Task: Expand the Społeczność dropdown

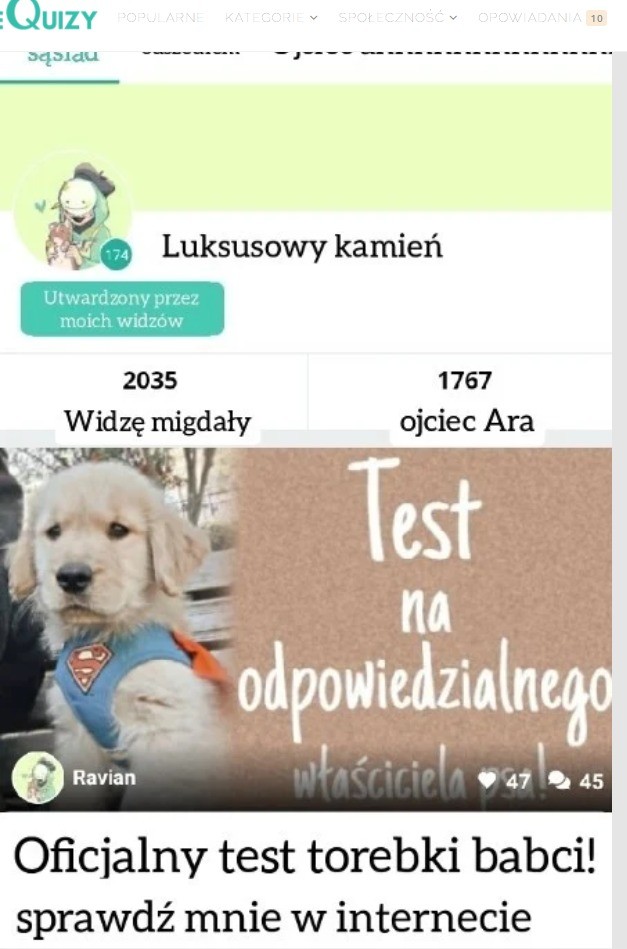Action: (397, 18)
